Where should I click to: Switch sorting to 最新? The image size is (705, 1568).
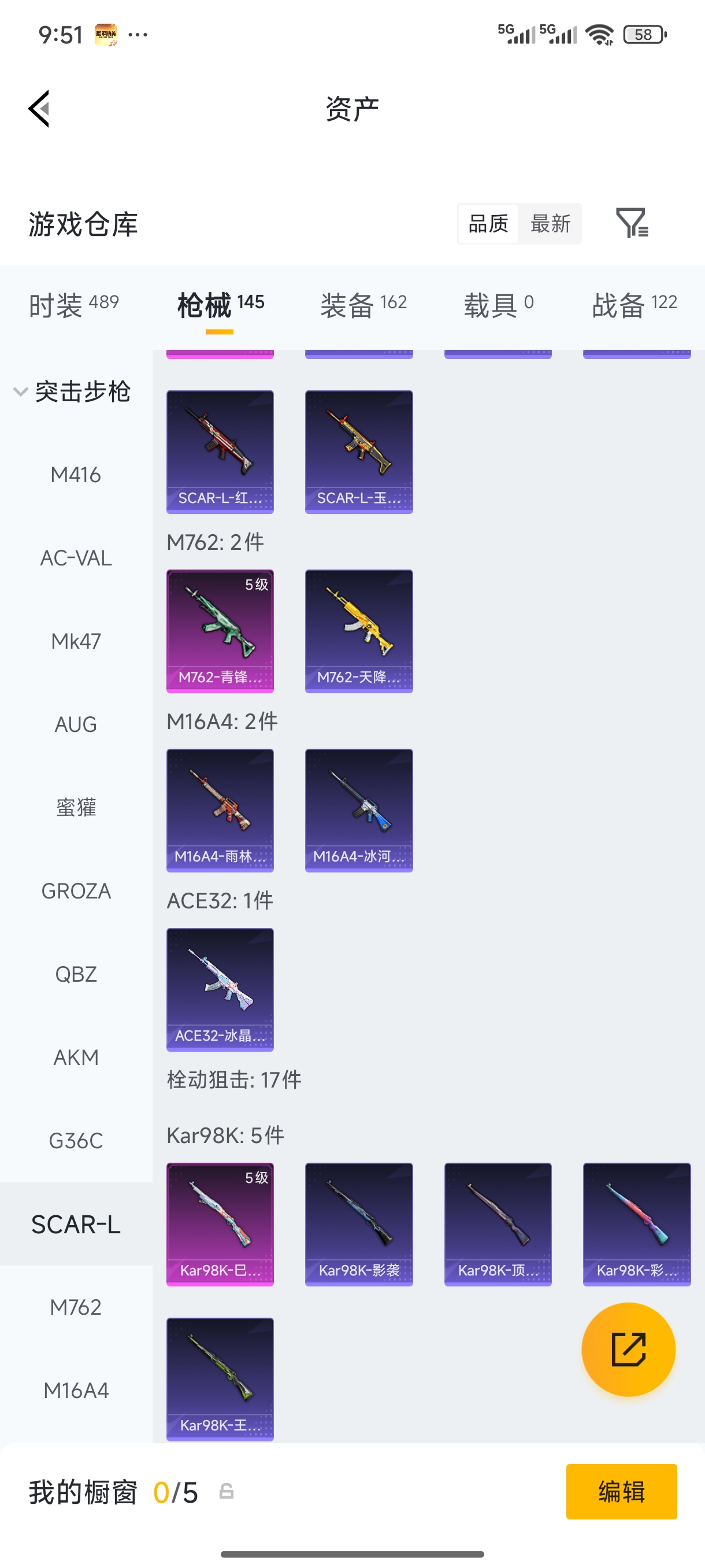coord(550,223)
